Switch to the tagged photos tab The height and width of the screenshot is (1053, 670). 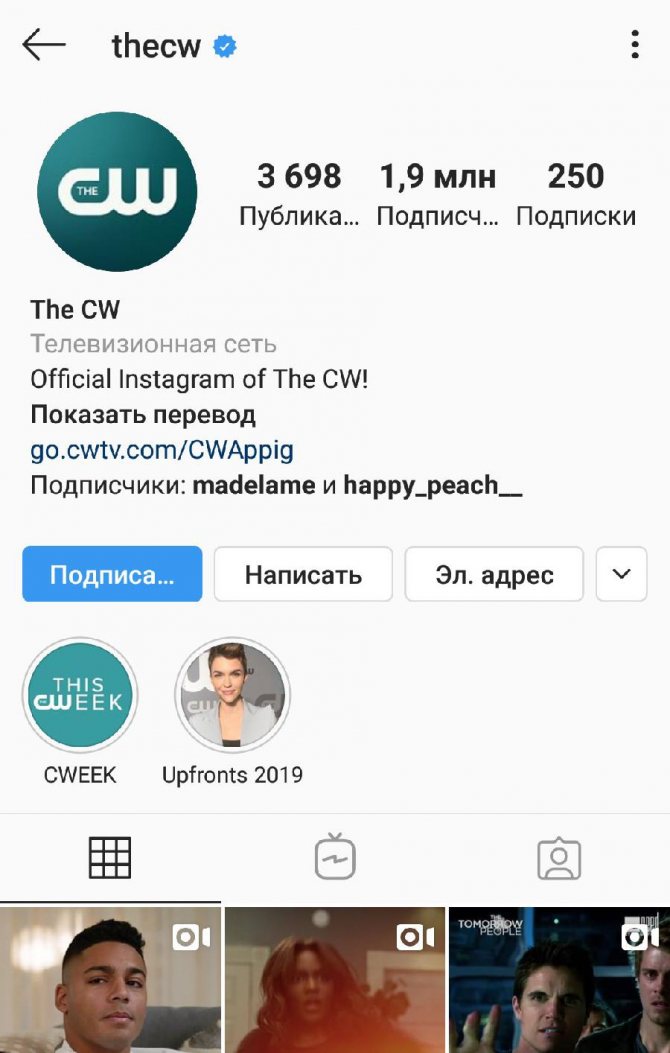559,858
